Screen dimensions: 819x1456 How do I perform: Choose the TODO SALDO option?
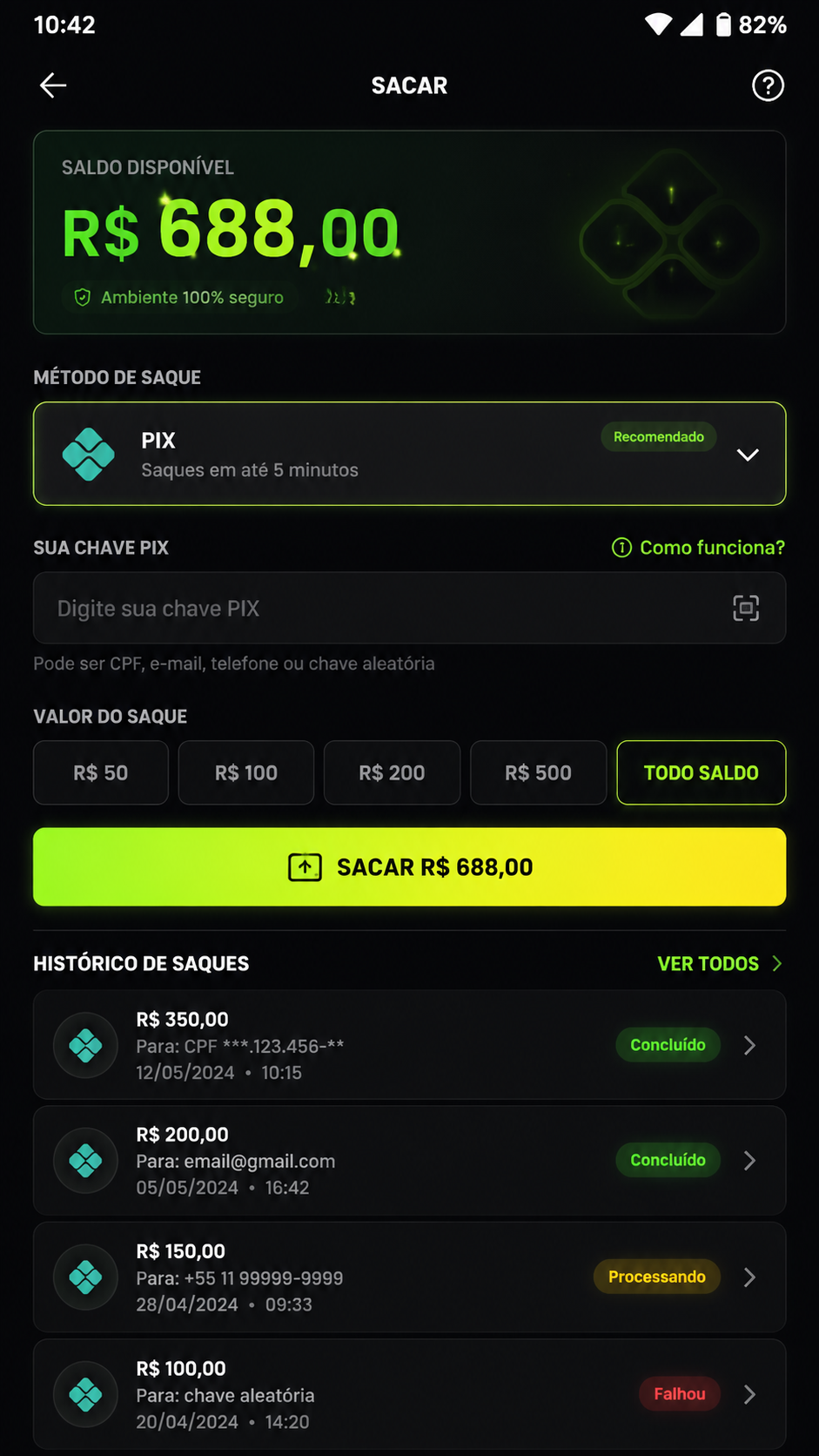[702, 772]
